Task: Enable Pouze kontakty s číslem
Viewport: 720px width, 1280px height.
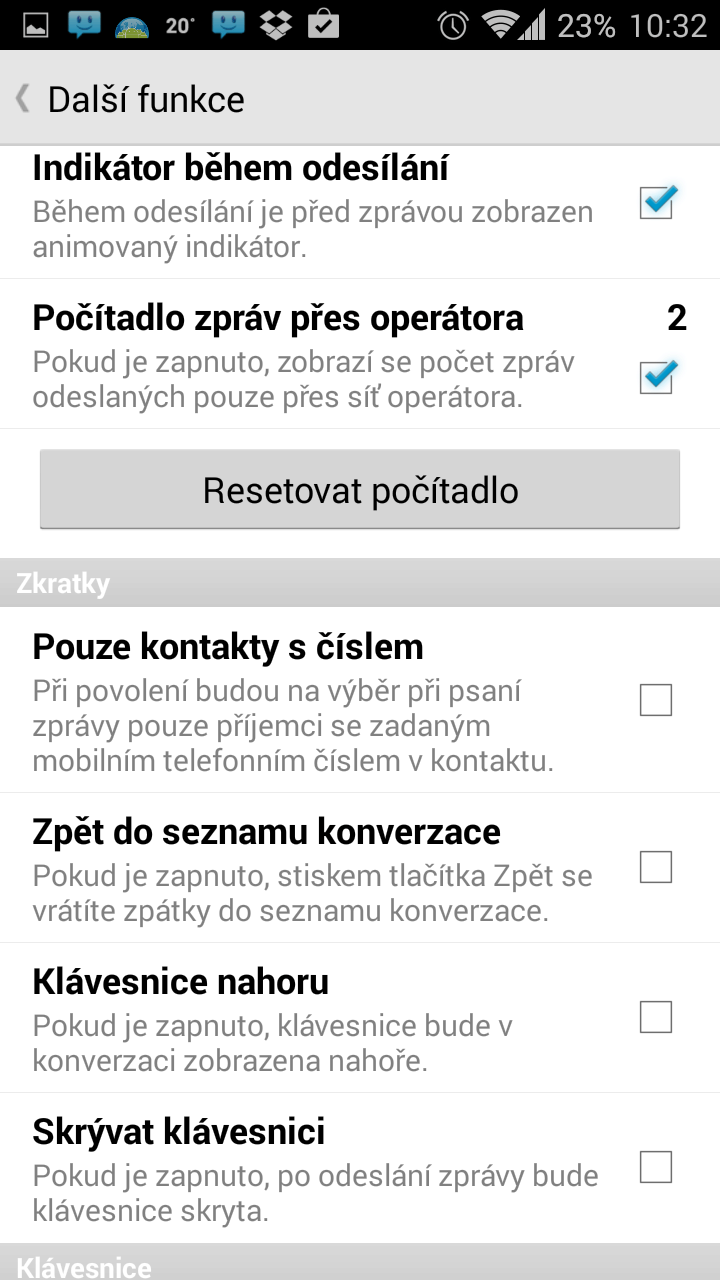Action: [656, 700]
